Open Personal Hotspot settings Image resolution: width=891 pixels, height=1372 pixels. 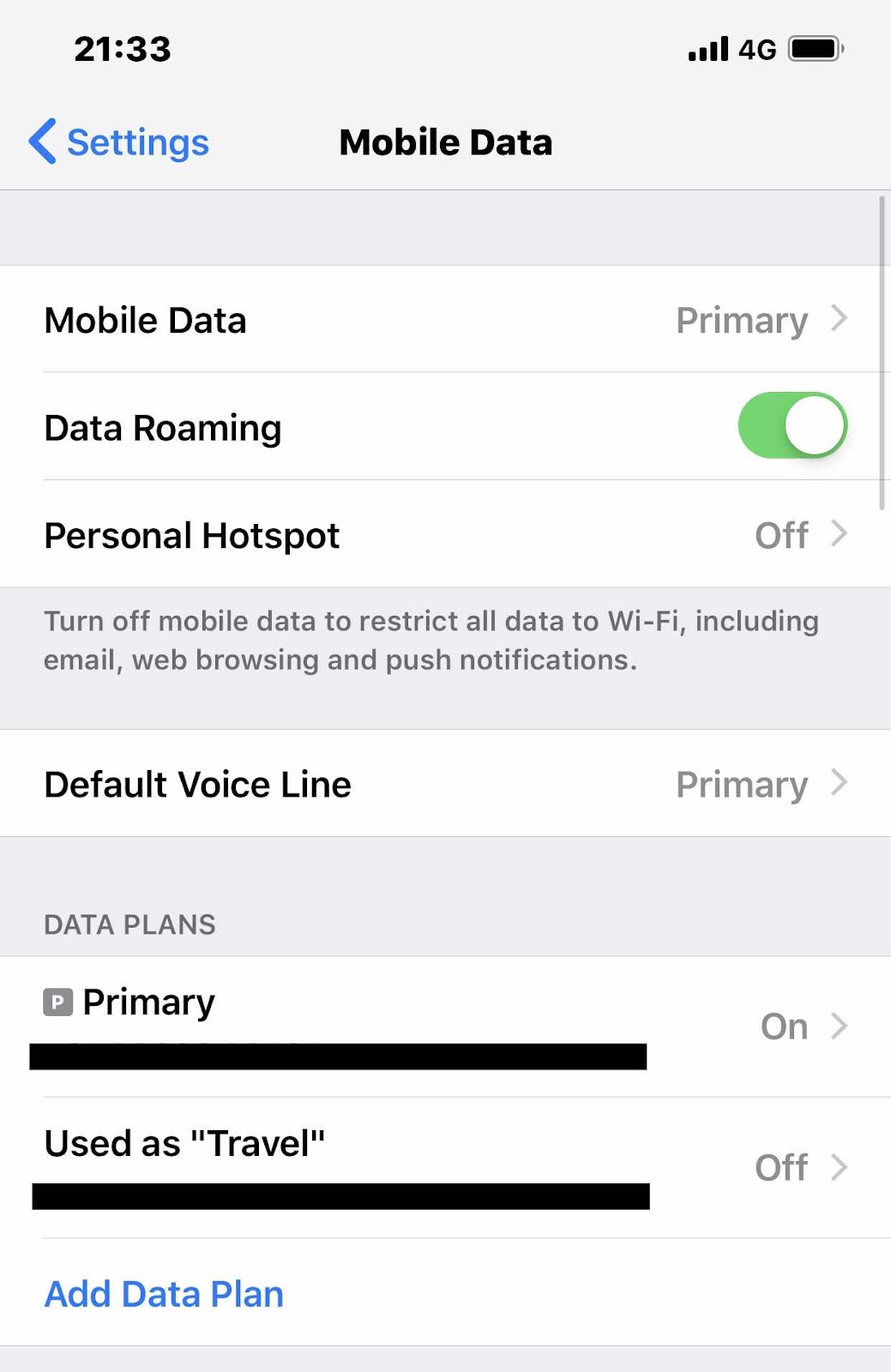coord(445,535)
